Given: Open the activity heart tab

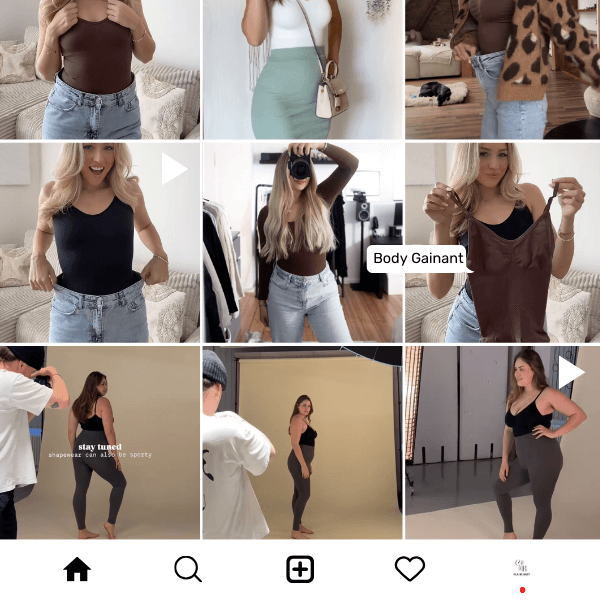Looking at the screenshot, I should coord(410,569).
